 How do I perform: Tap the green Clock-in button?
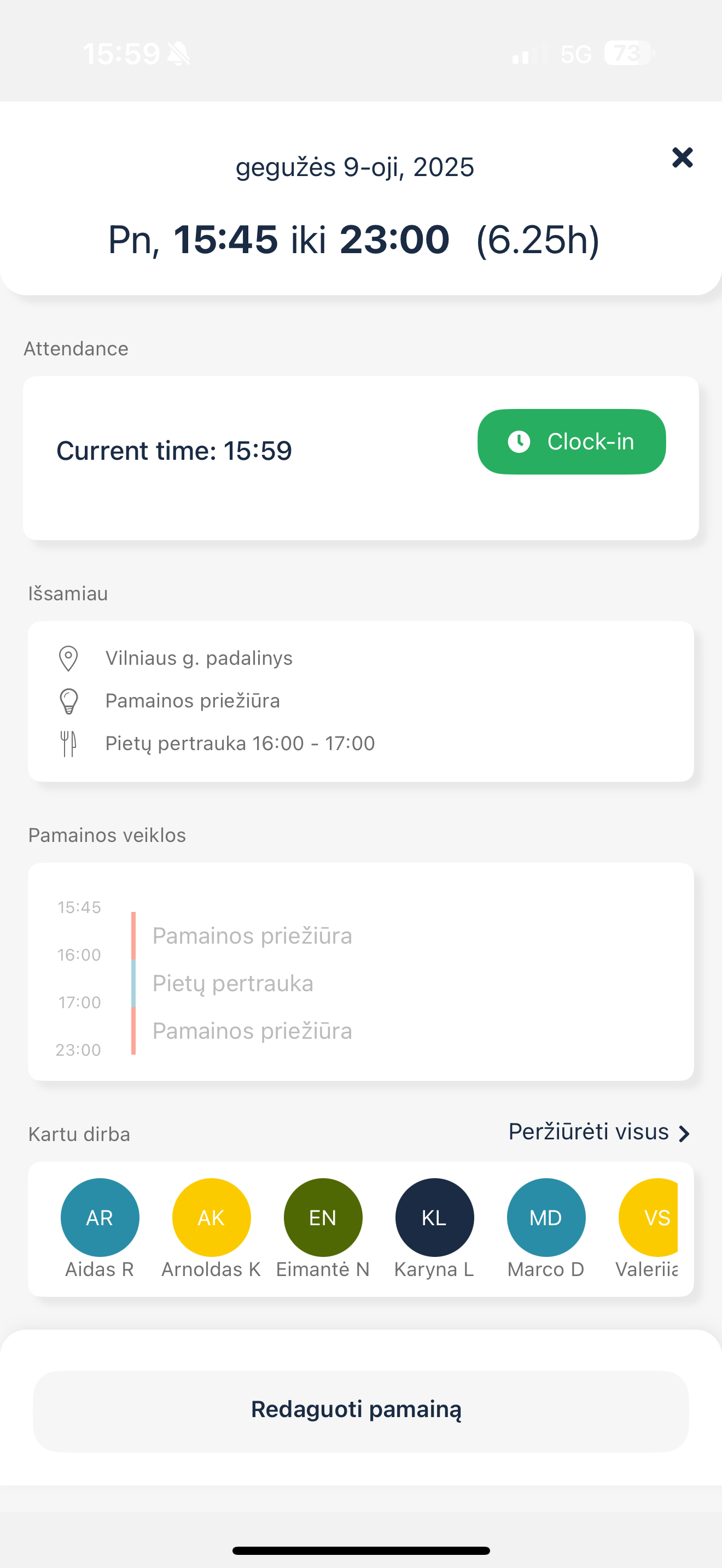pyautogui.click(x=571, y=441)
